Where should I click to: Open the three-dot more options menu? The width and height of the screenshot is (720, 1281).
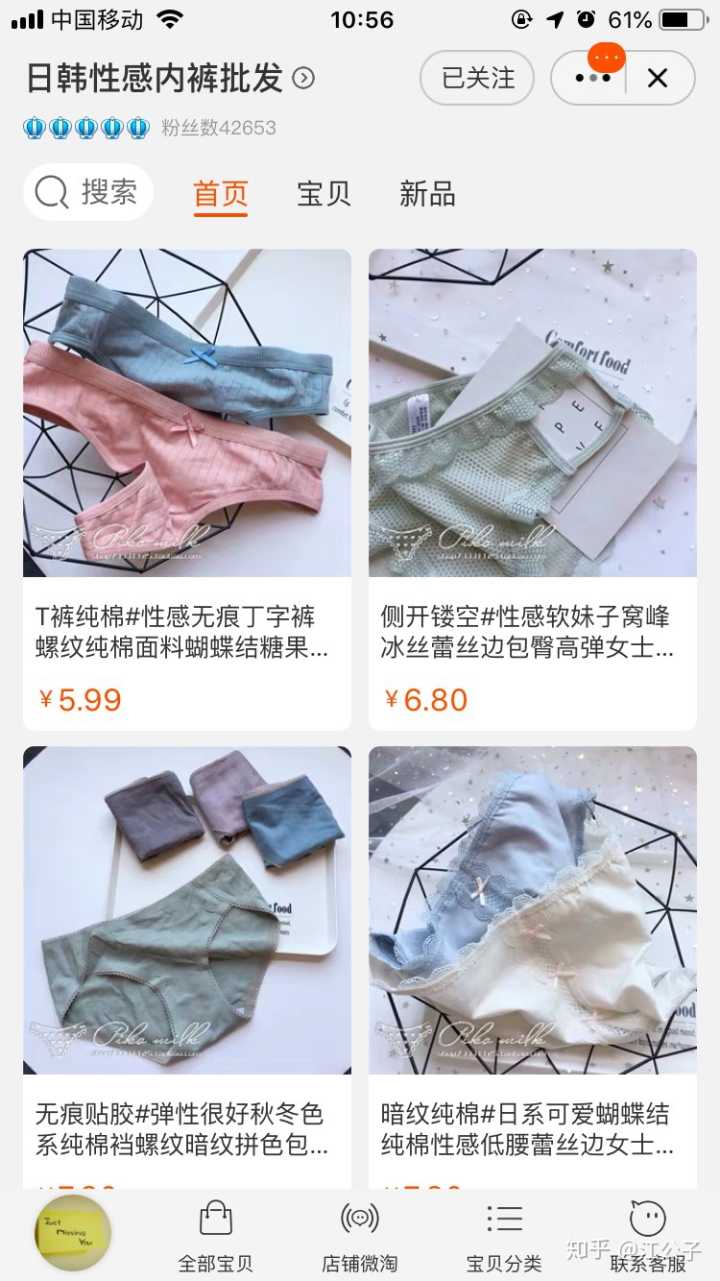coord(592,78)
